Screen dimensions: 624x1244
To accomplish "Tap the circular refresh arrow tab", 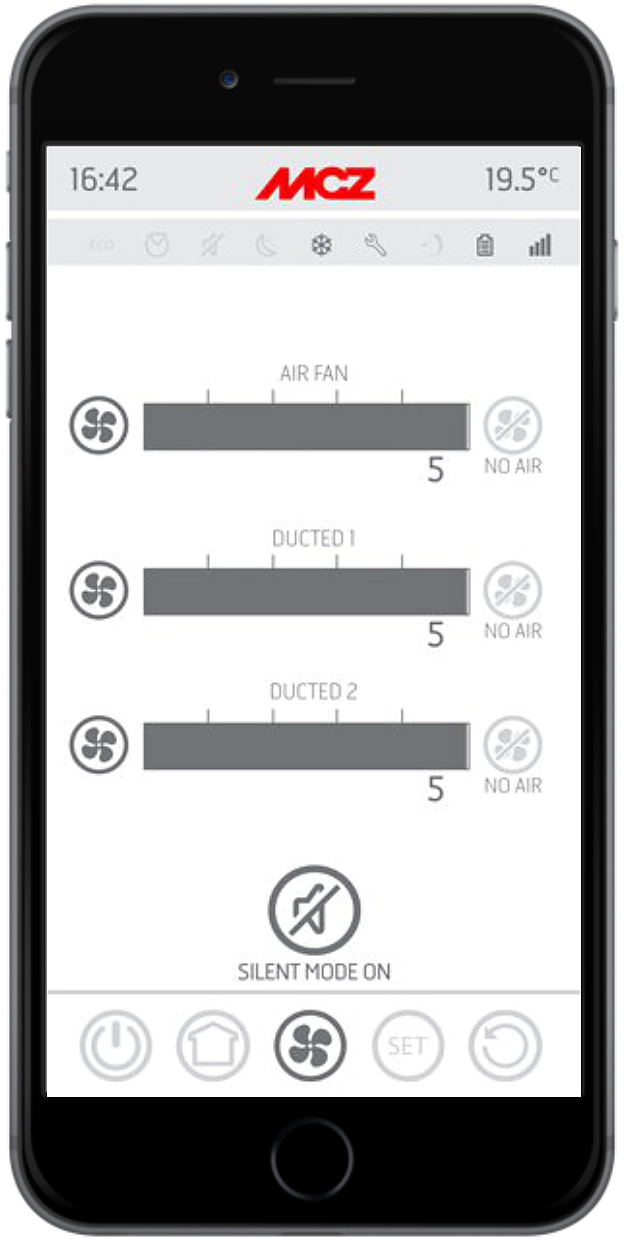I will coord(505,1046).
